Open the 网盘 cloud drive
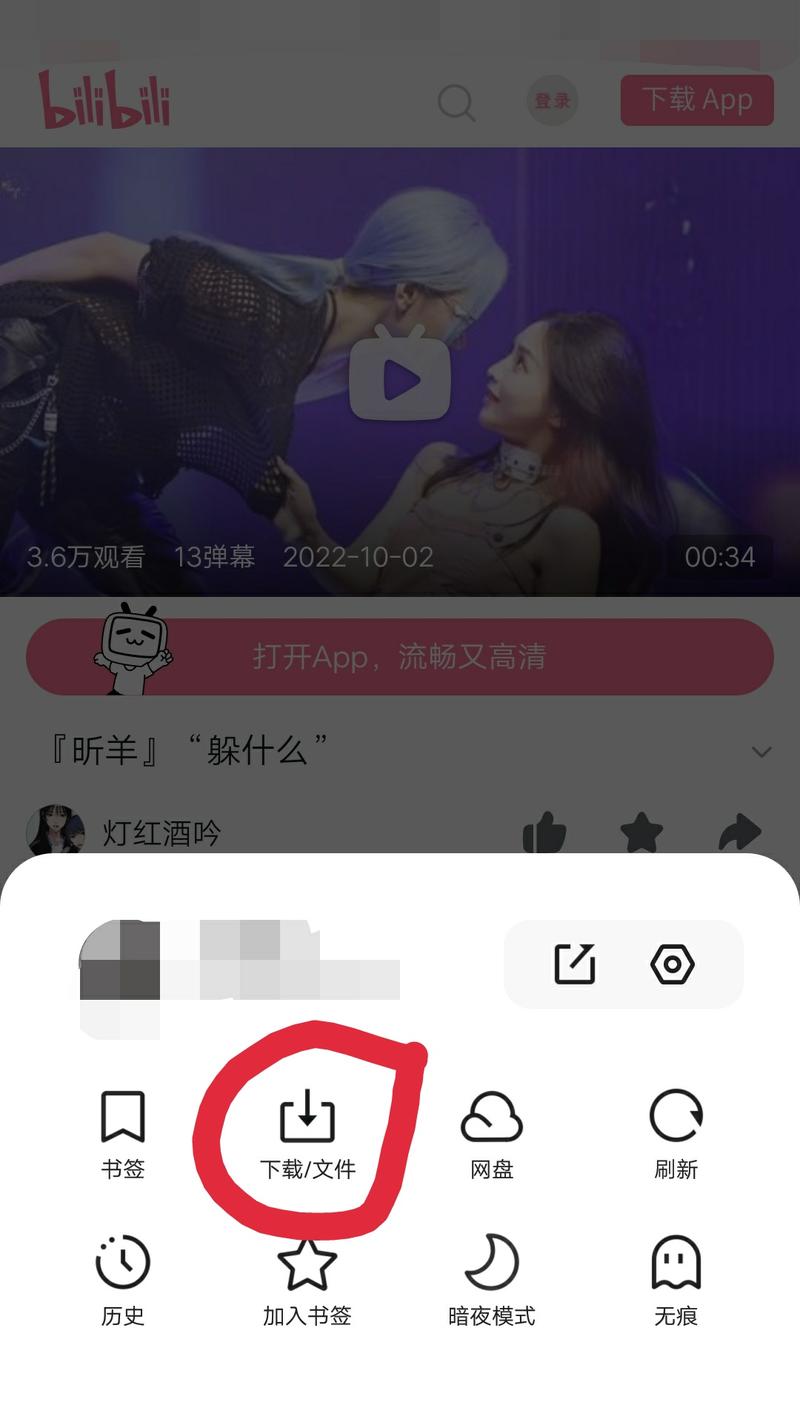Screen dimensions: 800x1422 point(491,1135)
